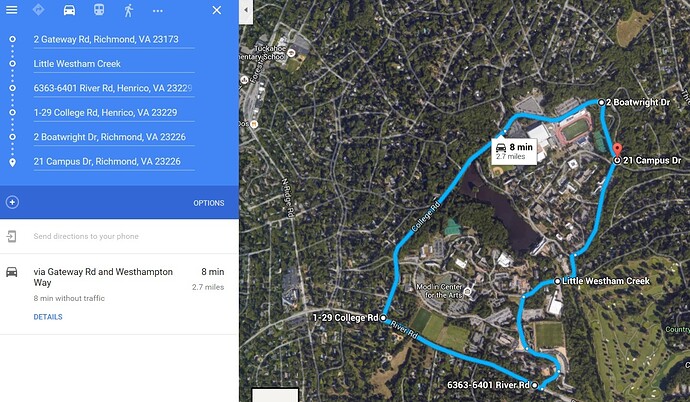
Task: Open route OPTIONS
Action: pos(208,203)
